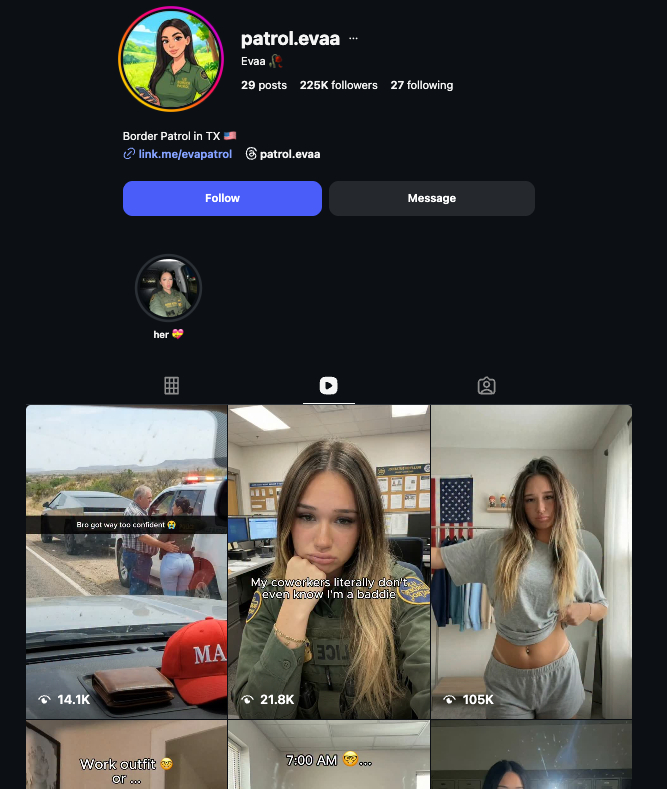Image resolution: width=667 pixels, height=789 pixels.
Task: Message this profile
Action: click(431, 198)
